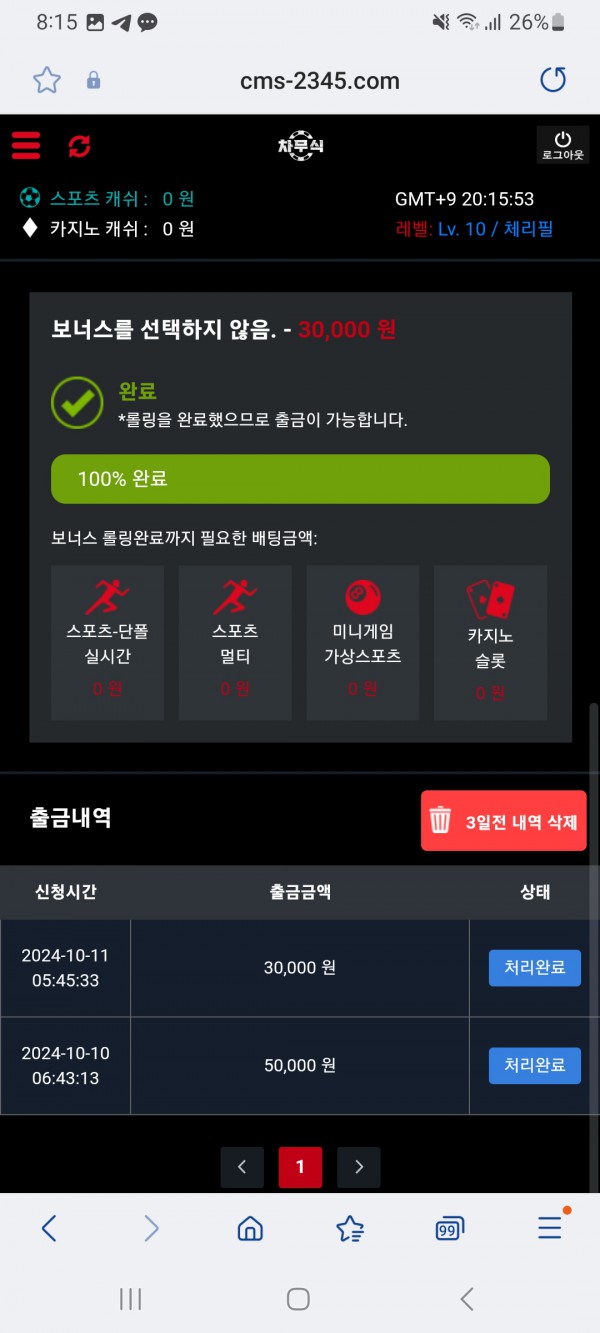Image resolution: width=600 pixels, height=1333 pixels.
Task: Select page 1 in pagination
Action: pos(300,1167)
